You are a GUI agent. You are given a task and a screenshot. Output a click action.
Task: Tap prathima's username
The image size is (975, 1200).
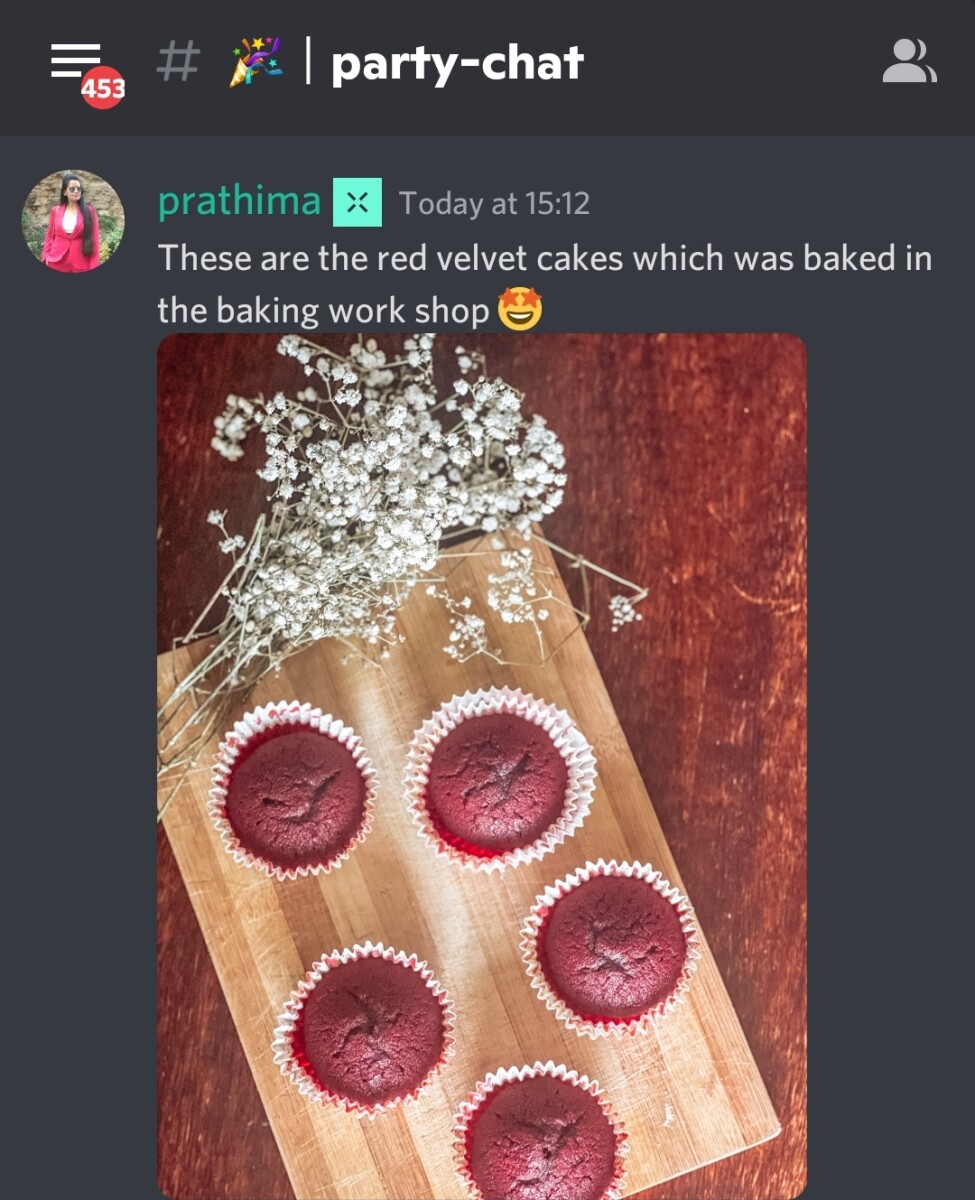point(239,202)
